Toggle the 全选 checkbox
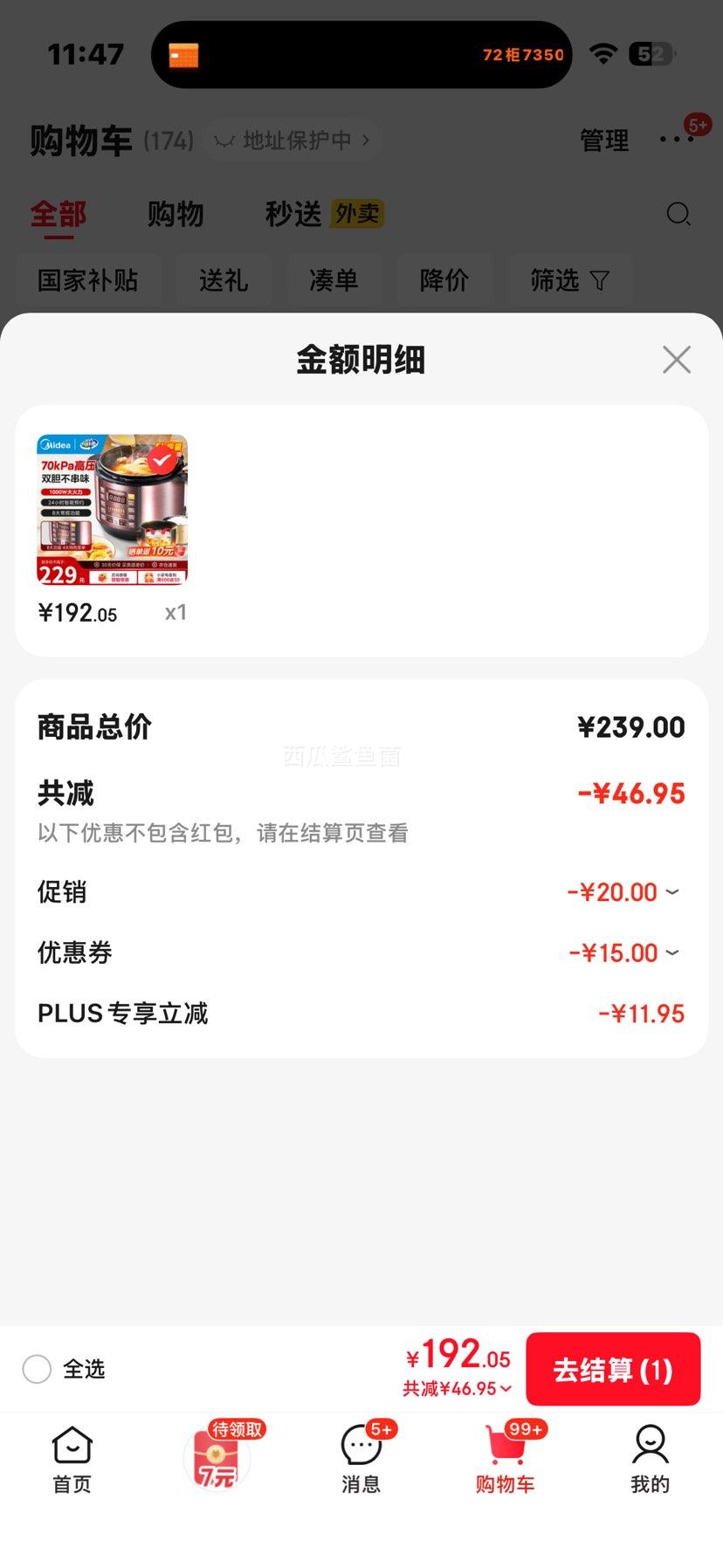 tap(37, 1369)
